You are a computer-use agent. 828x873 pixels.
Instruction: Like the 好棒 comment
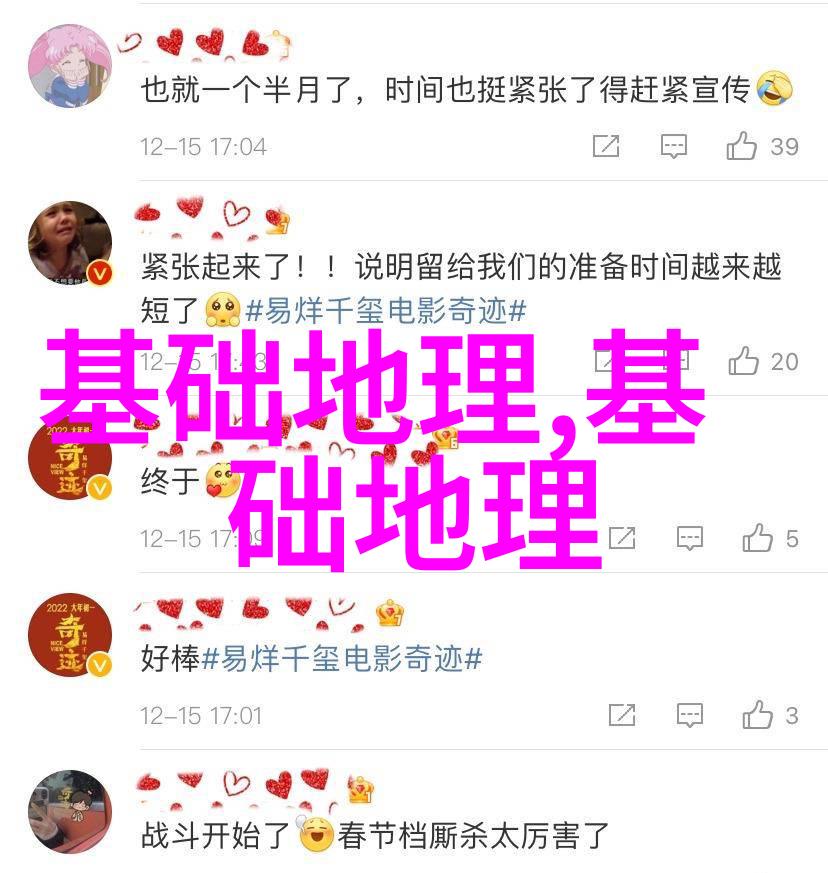(757, 715)
